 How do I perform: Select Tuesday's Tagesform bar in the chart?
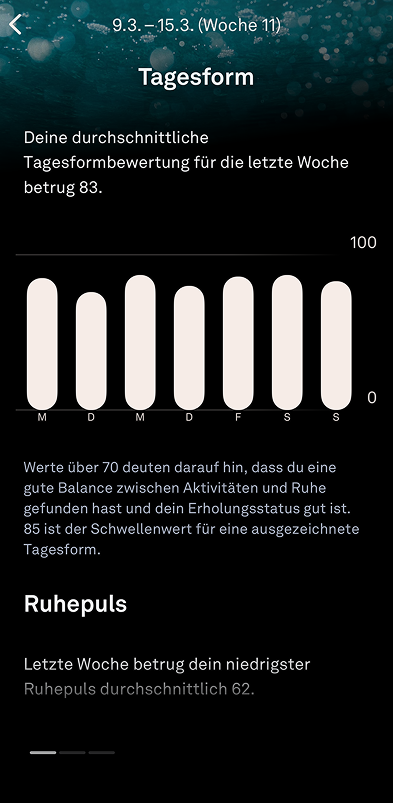pyautogui.click(x=91, y=351)
